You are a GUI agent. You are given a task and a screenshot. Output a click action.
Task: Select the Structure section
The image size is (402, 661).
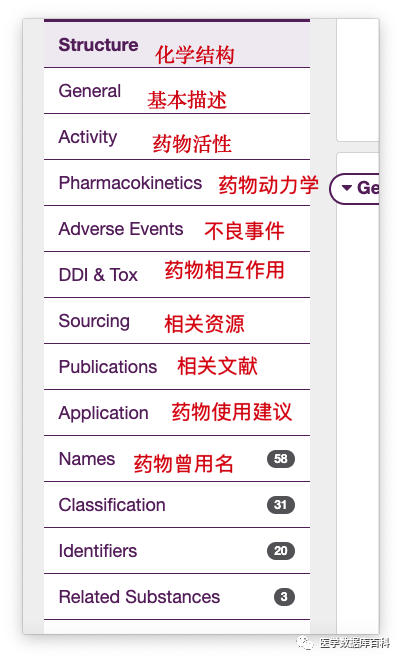[177, 44]
